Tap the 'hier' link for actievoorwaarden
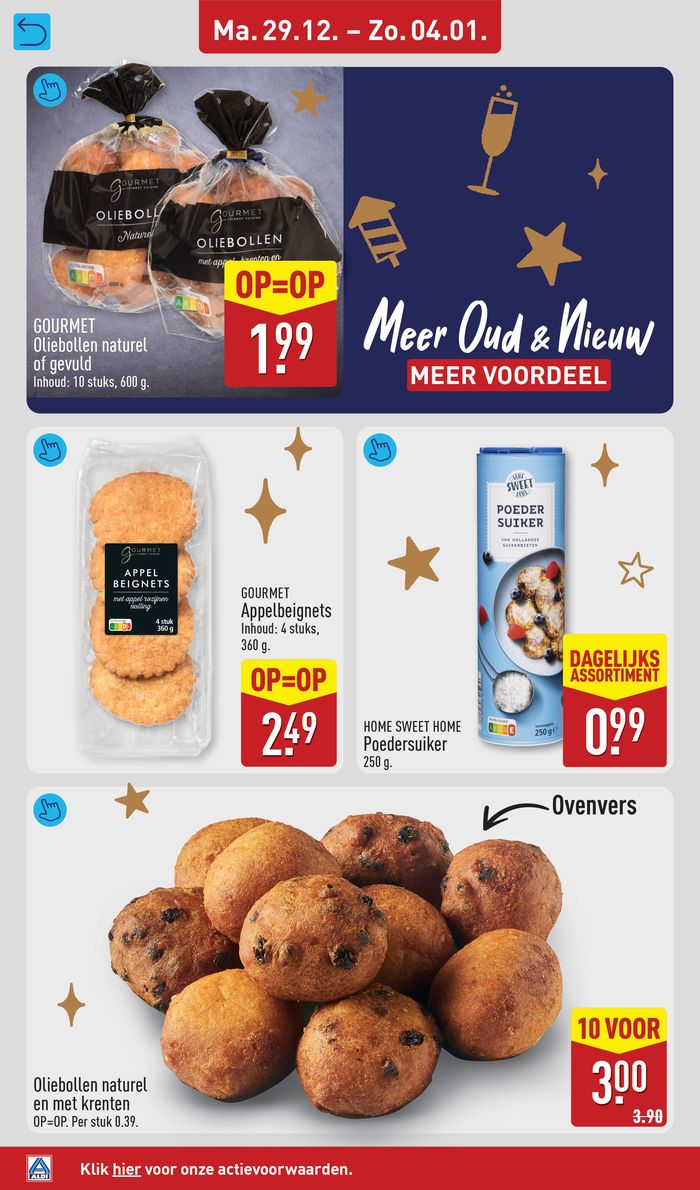700x1190 pixels. coord(126,1168)
